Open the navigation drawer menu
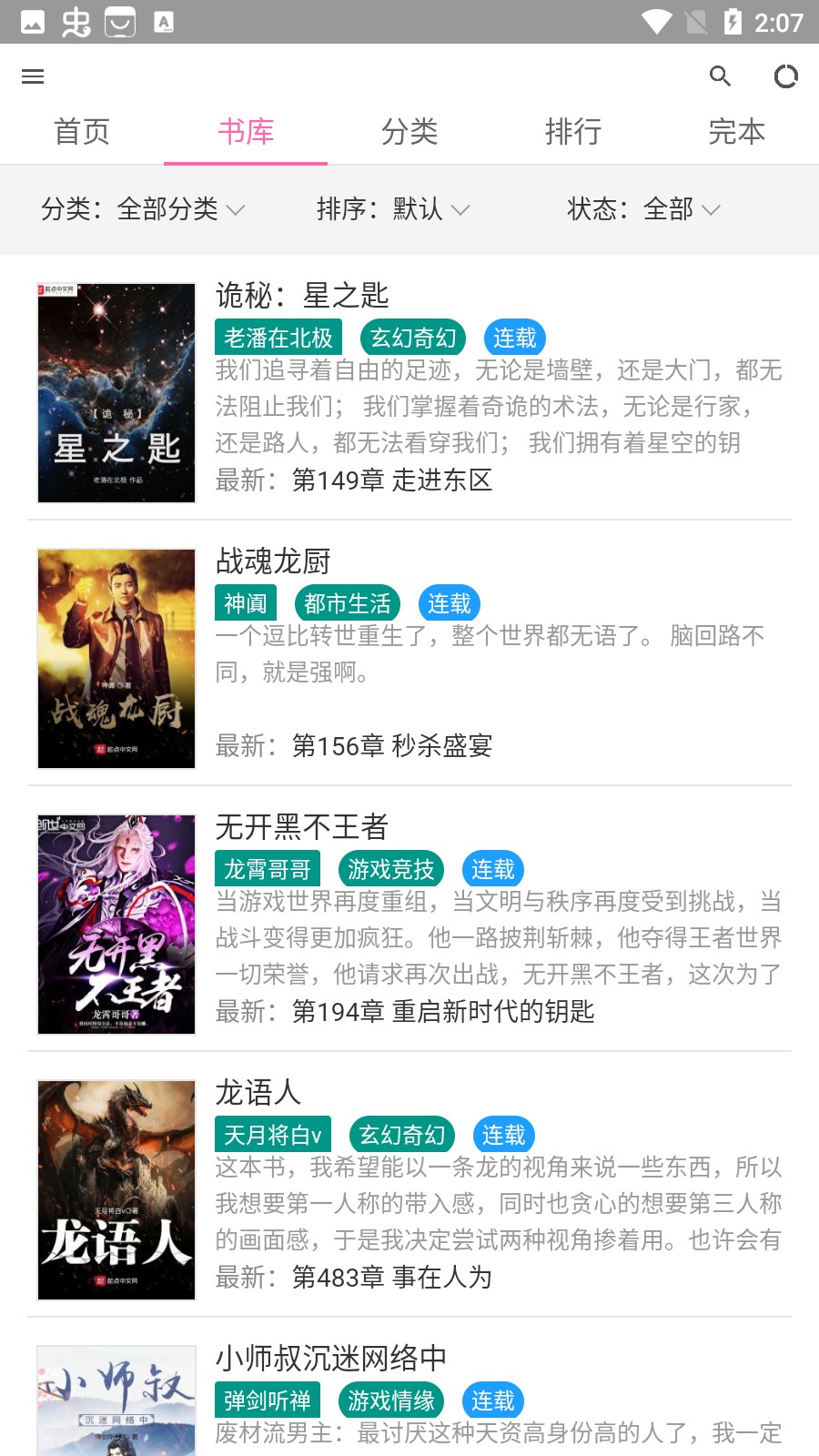 click(x=33, y=76)
